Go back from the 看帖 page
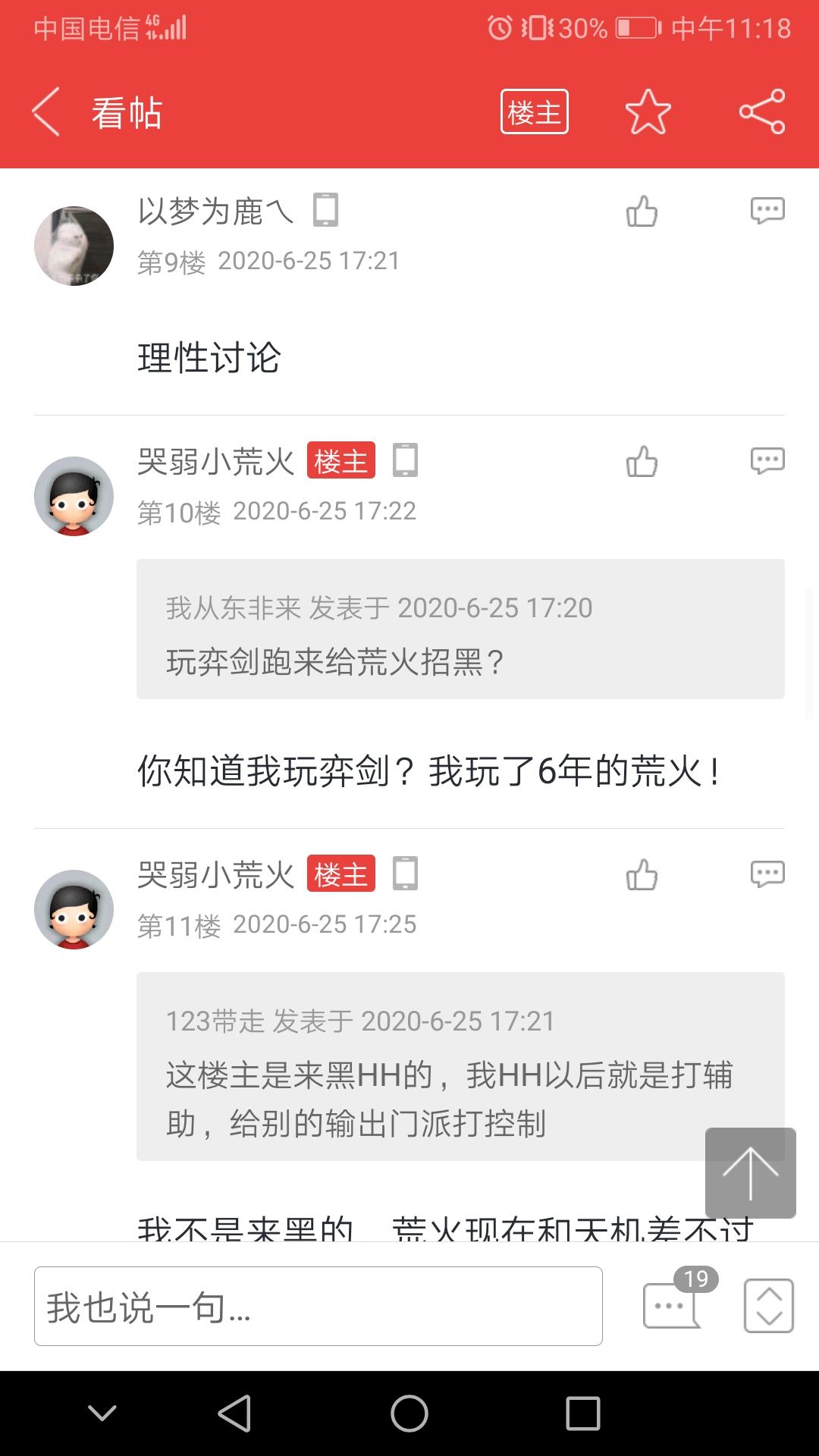 (47, 112)
